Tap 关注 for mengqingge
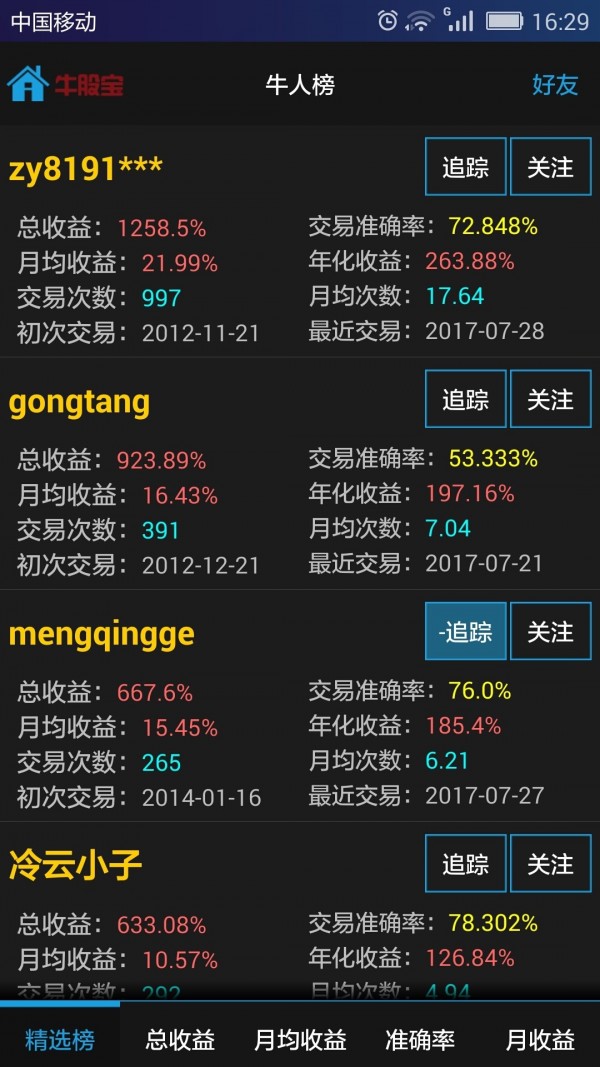600x1067 pixels. 550,631
